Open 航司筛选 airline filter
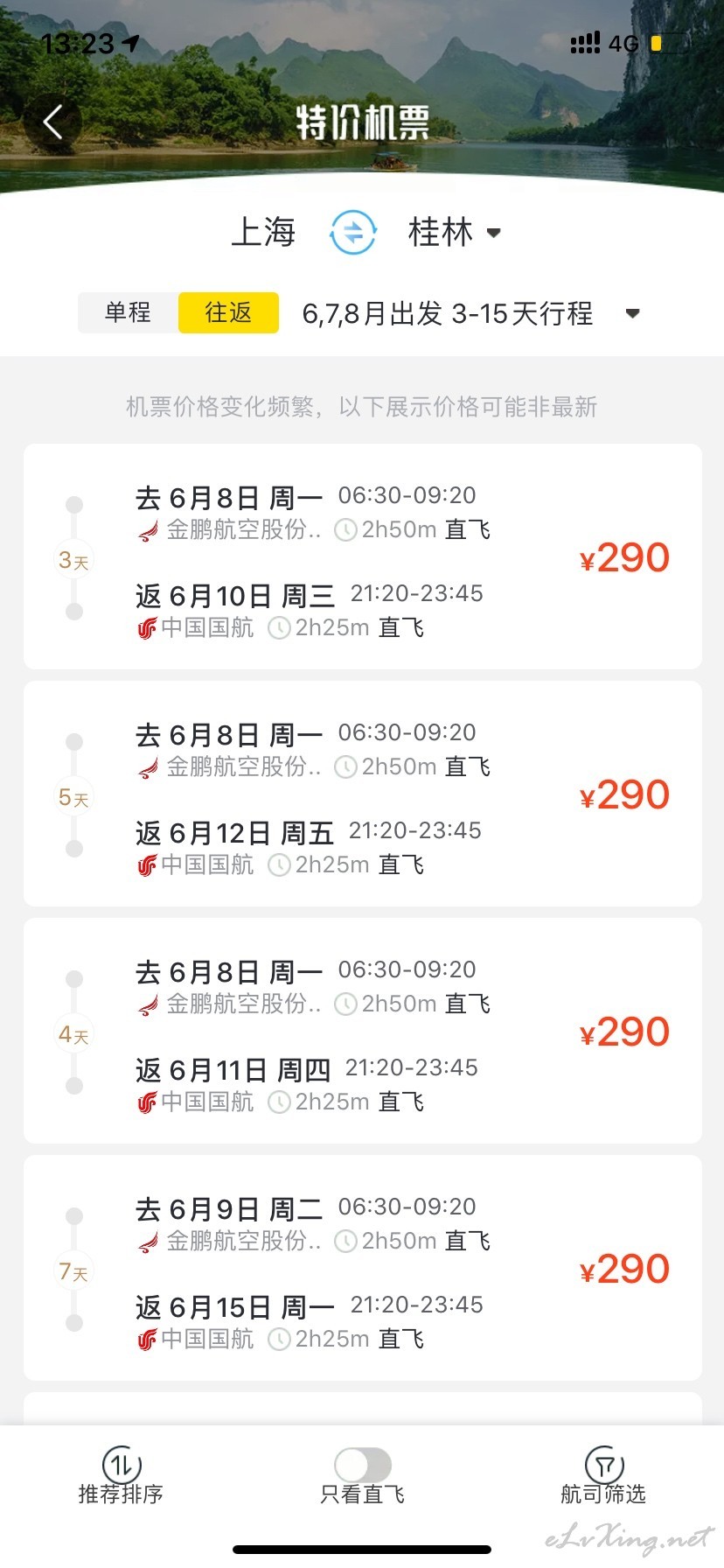Screen dimensions: 724x1568 click(x=603, y=1477)
